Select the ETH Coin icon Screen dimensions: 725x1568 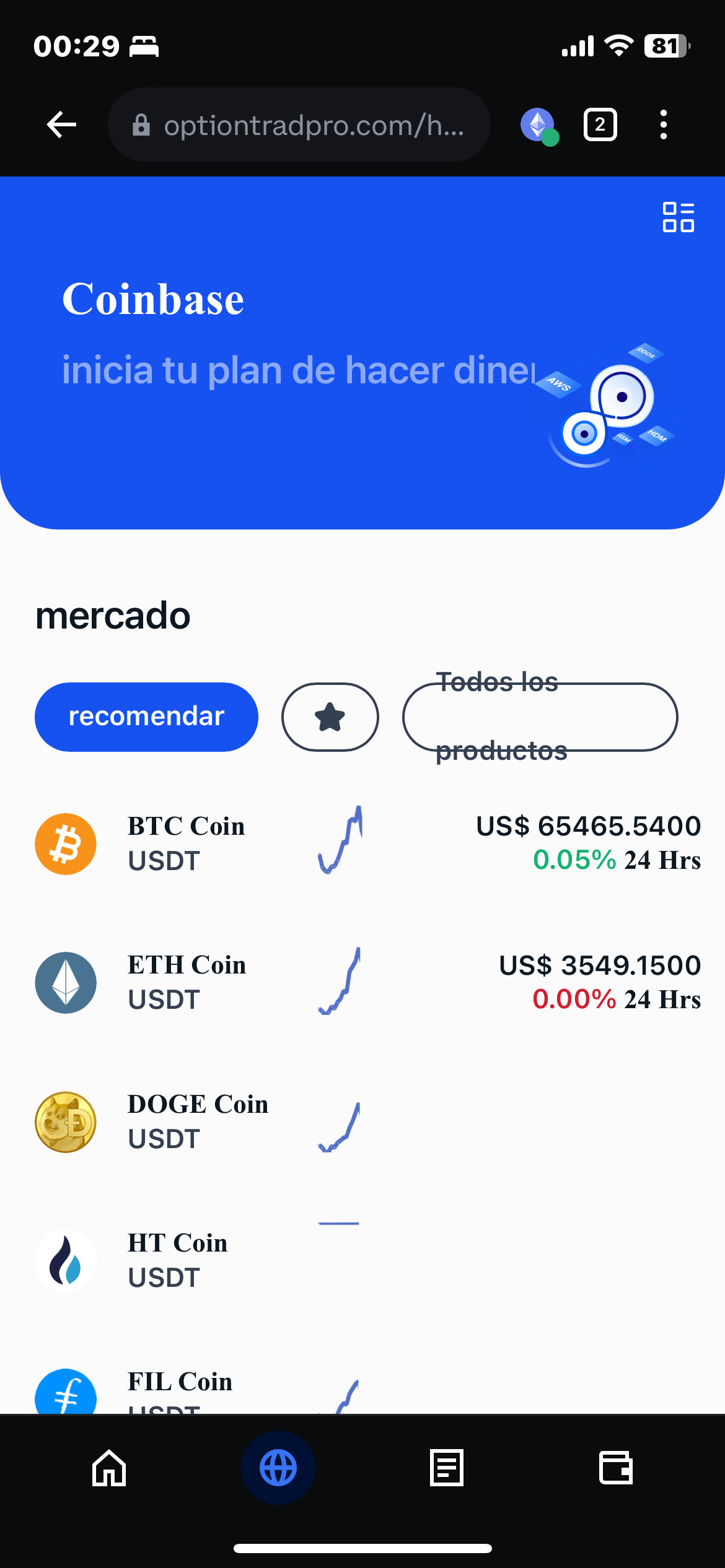click(x=65, y=983)
